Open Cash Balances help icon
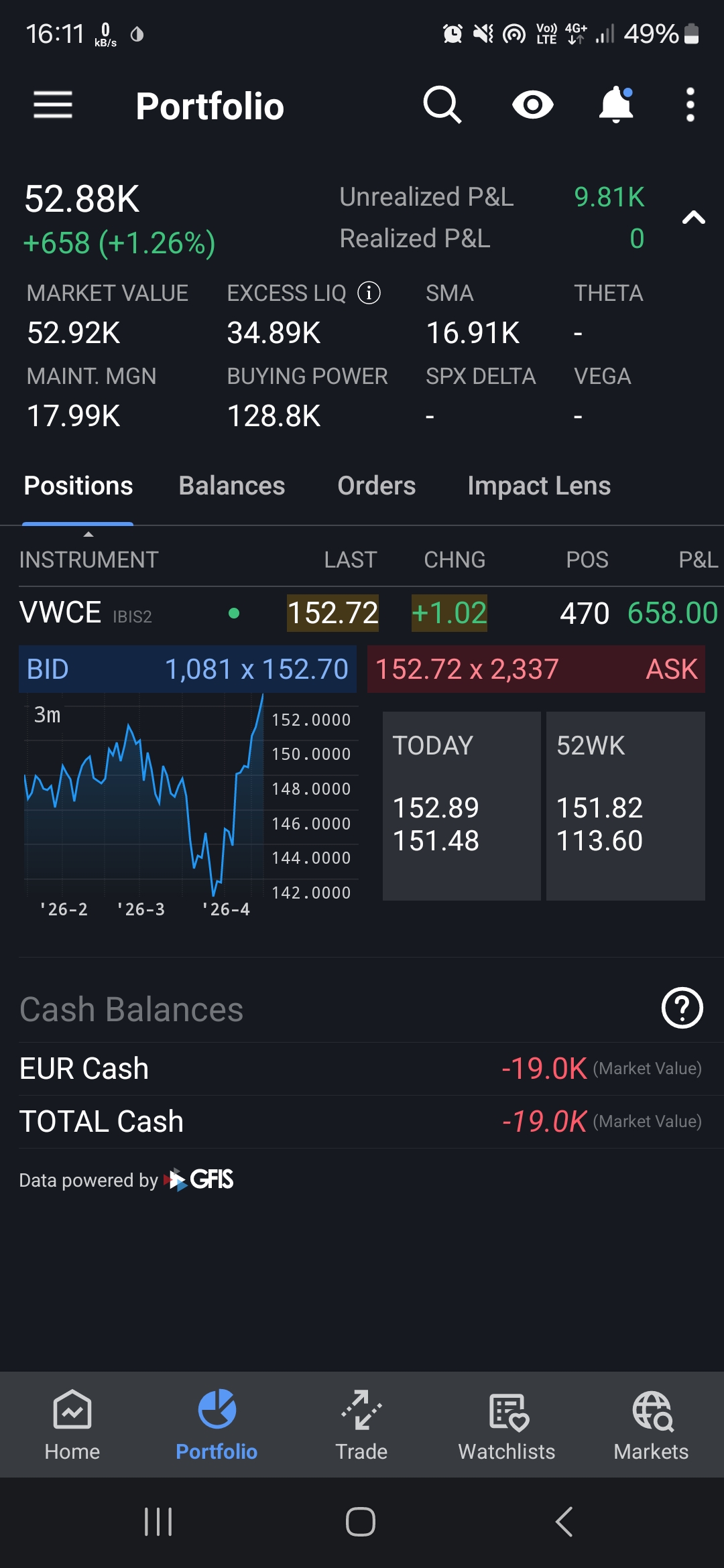 682,1008
